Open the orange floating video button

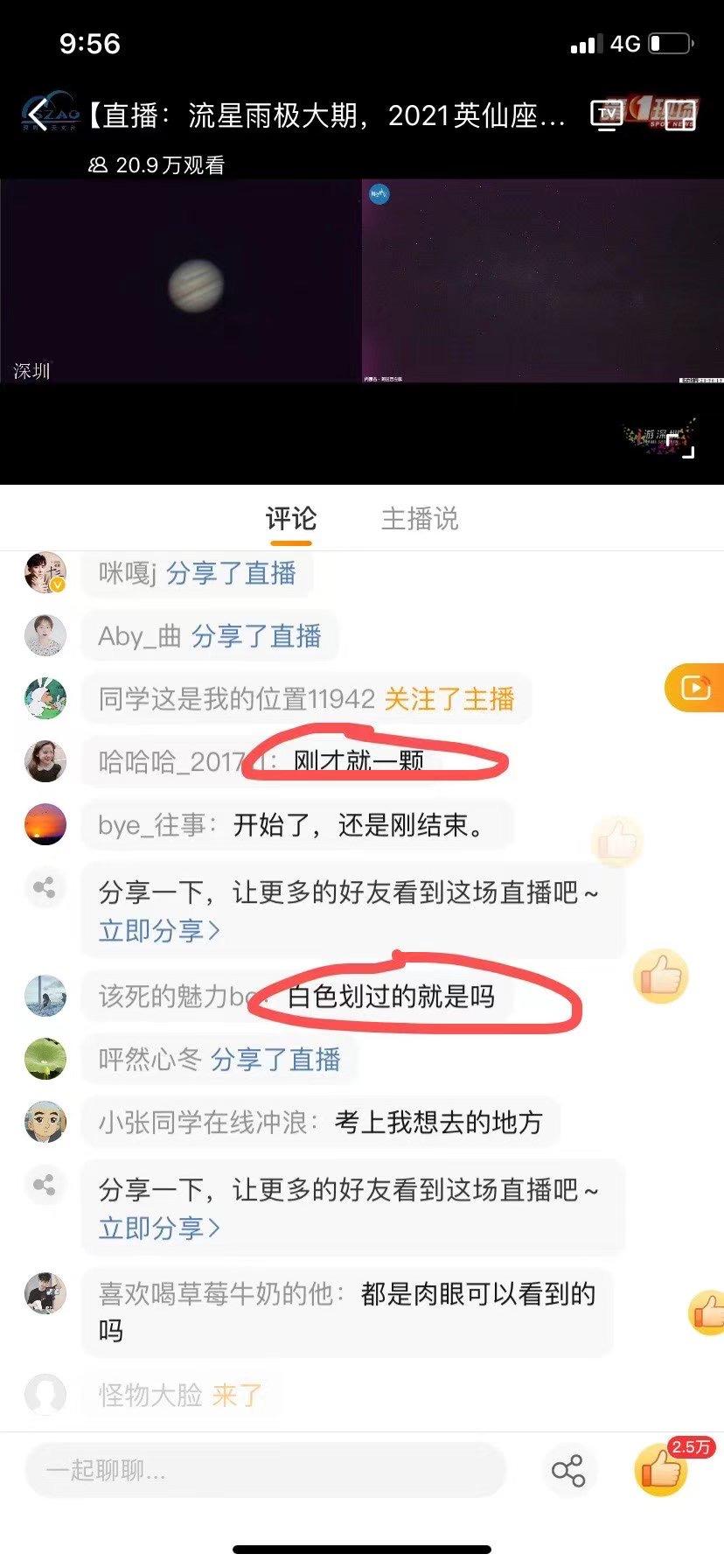click(696, 688)
